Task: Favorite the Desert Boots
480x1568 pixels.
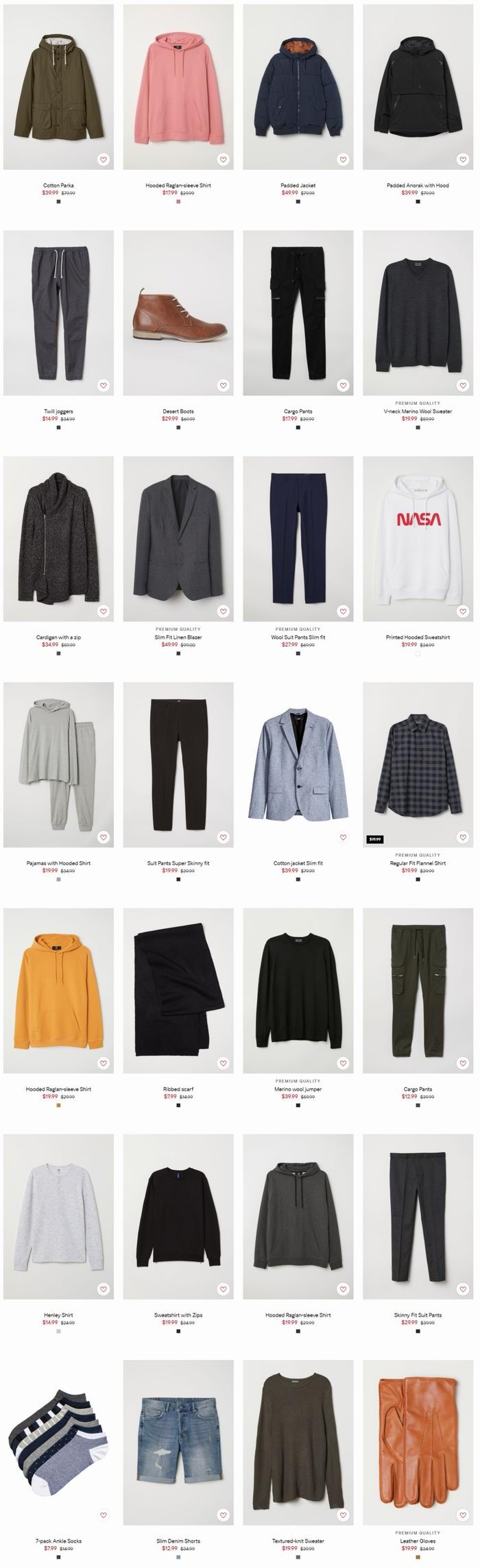Action: 223,386
